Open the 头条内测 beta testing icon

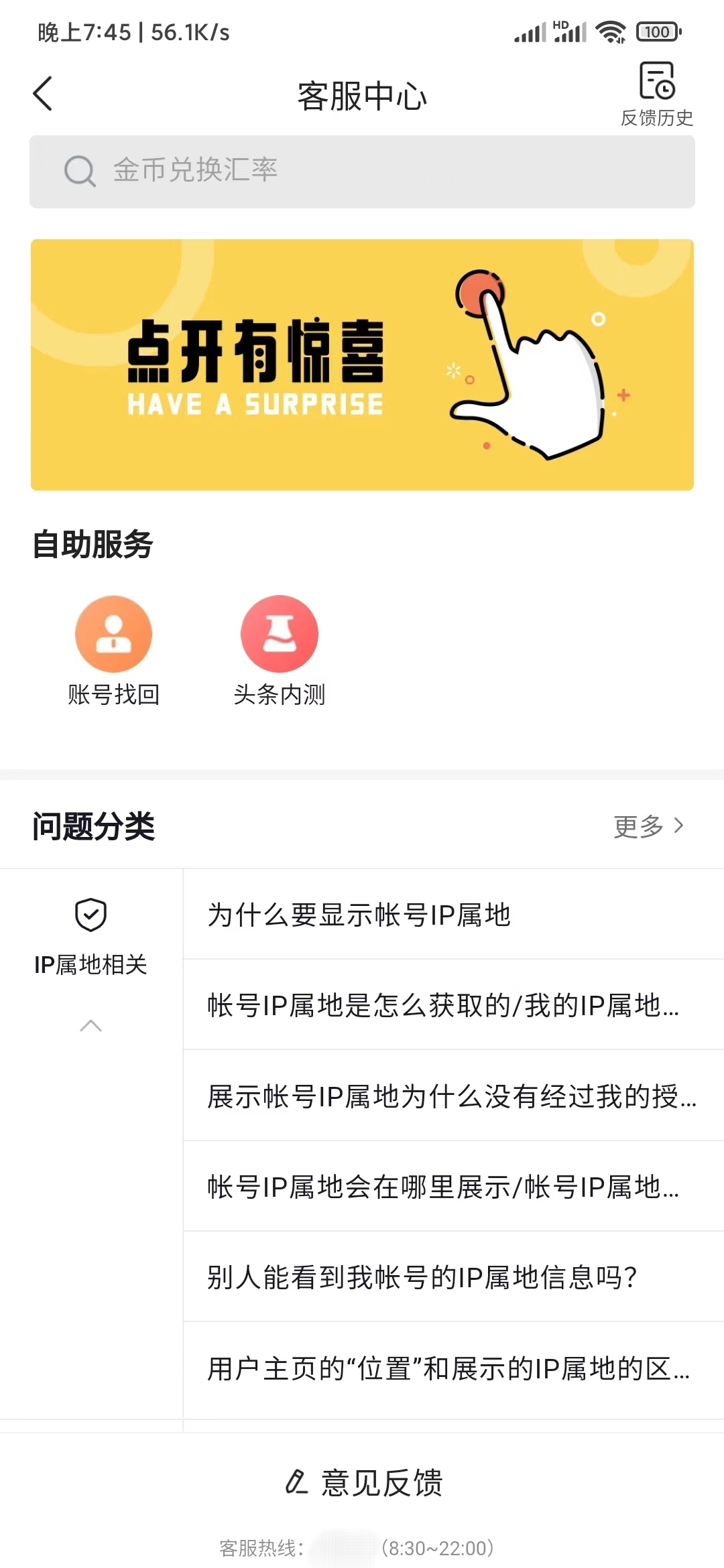279,633
